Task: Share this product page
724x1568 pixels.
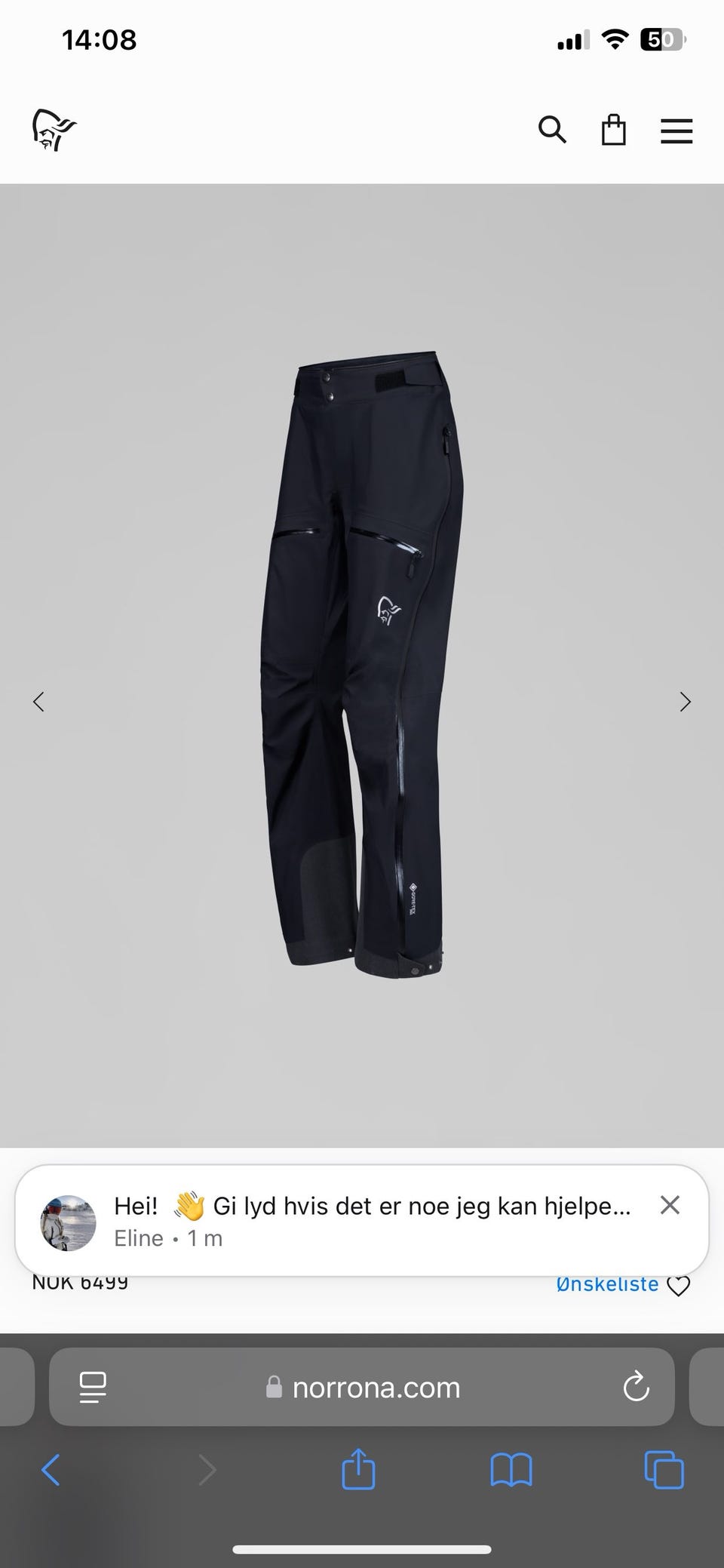Action: (358, 1468)
